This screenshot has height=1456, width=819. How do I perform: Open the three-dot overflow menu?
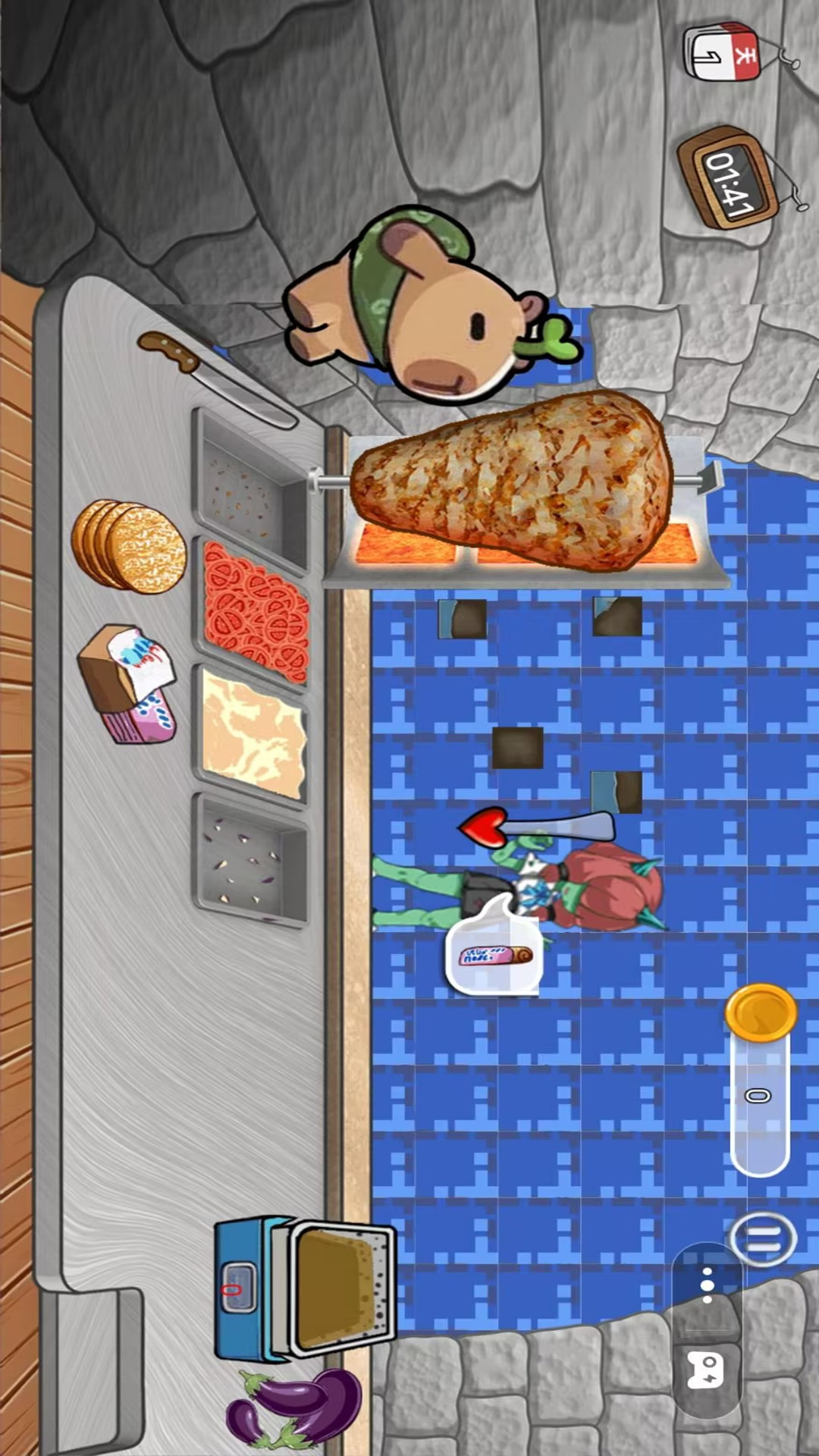706,1285
